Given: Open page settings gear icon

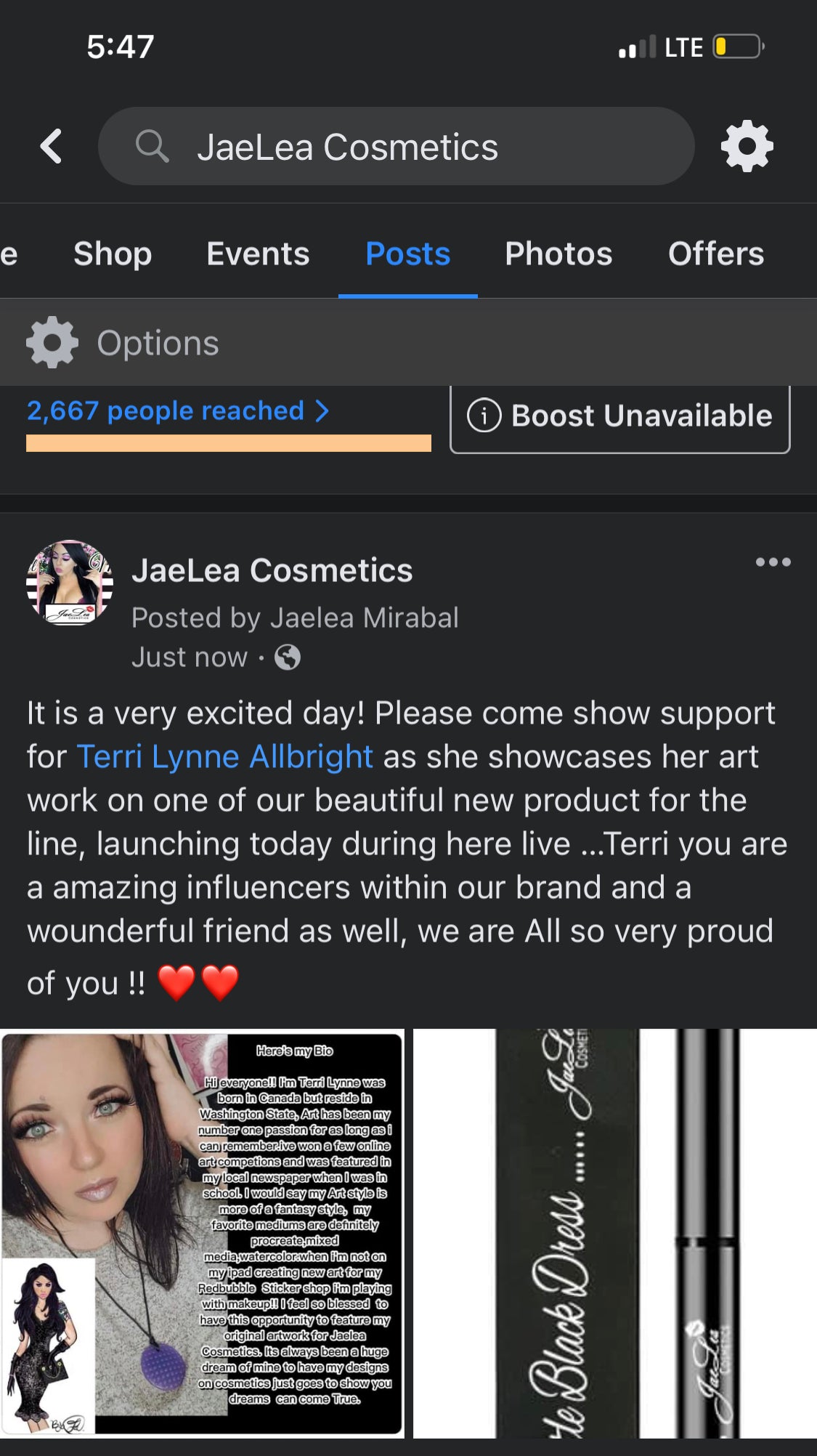Looking at the screenshot, I should pyautogui.click(x=747, y=147).
